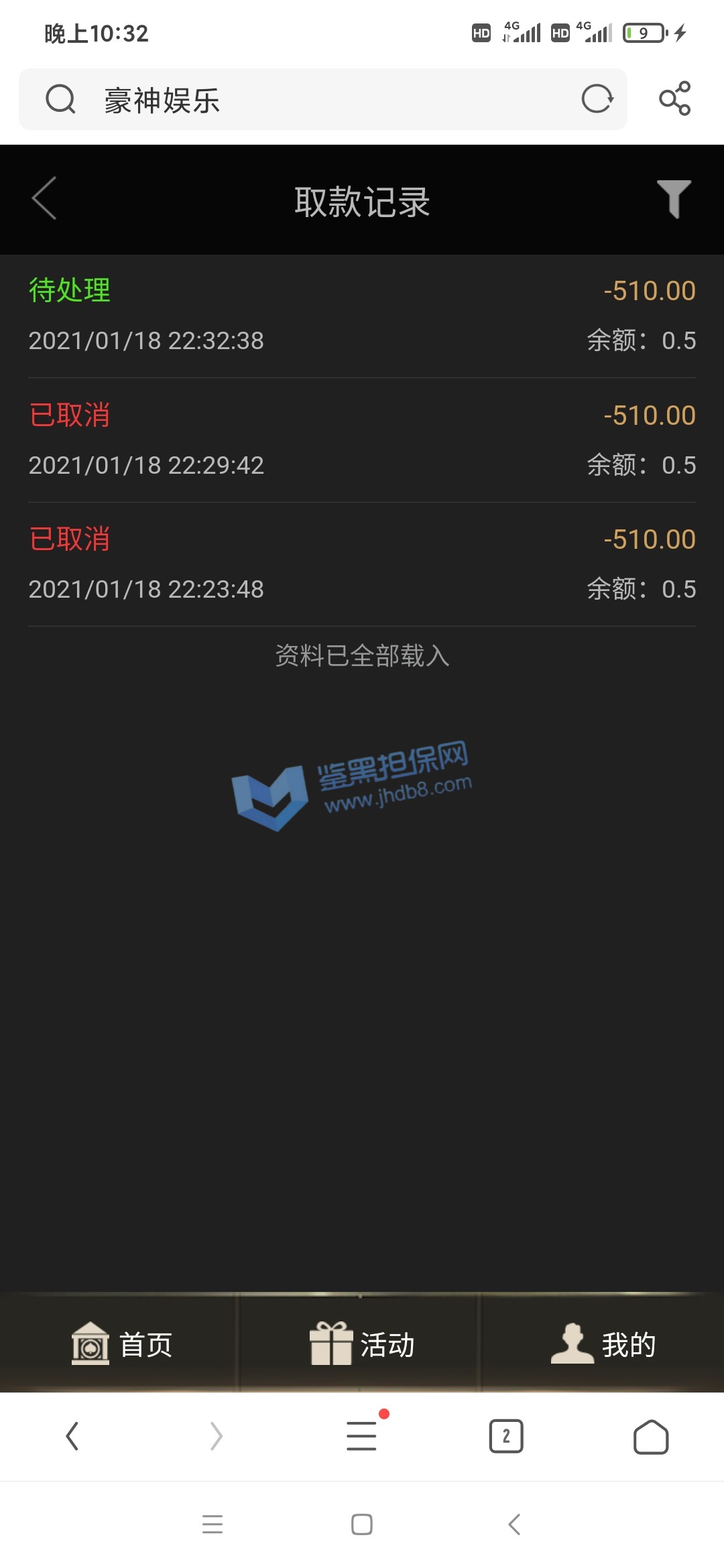Open the 待处理 withdrawal at 22:32:38

pyautogui.click(x=362, y=315)
